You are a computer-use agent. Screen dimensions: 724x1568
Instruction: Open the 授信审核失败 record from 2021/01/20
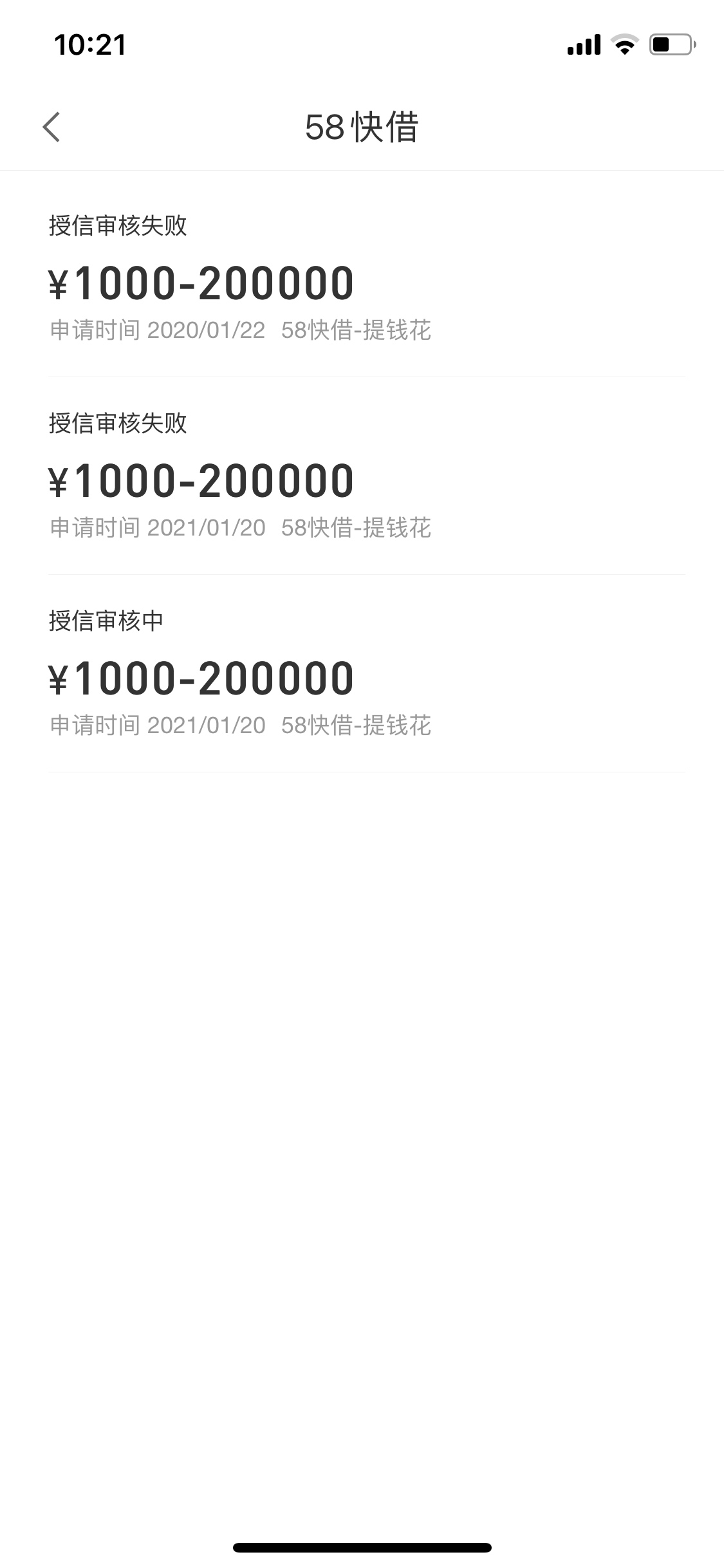[x=366, y=476]
